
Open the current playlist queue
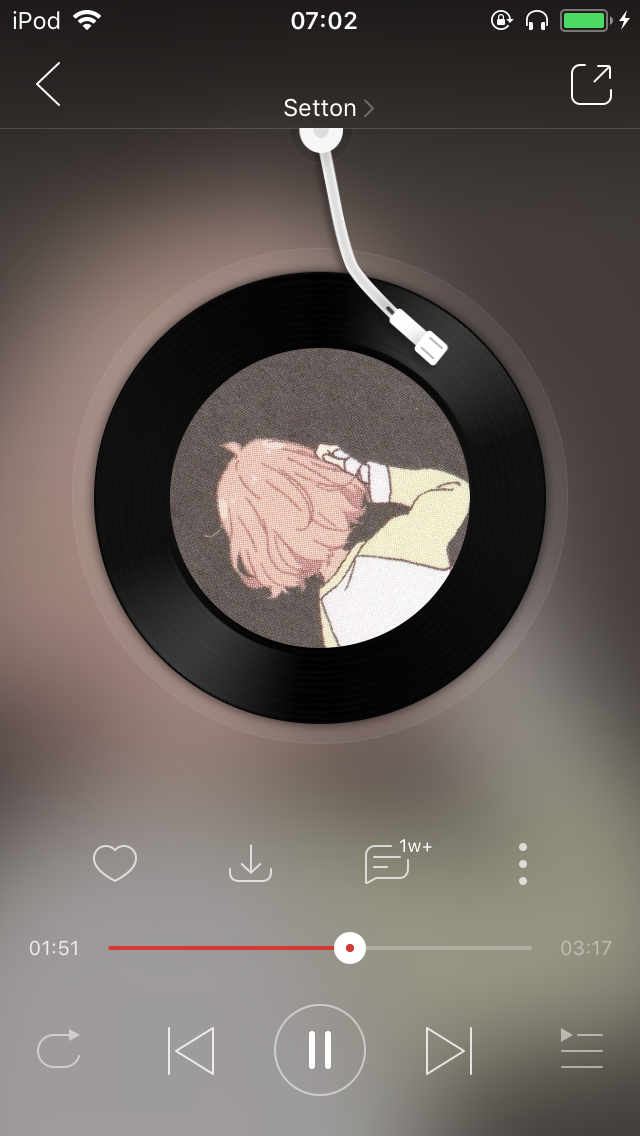point(581,1049)
